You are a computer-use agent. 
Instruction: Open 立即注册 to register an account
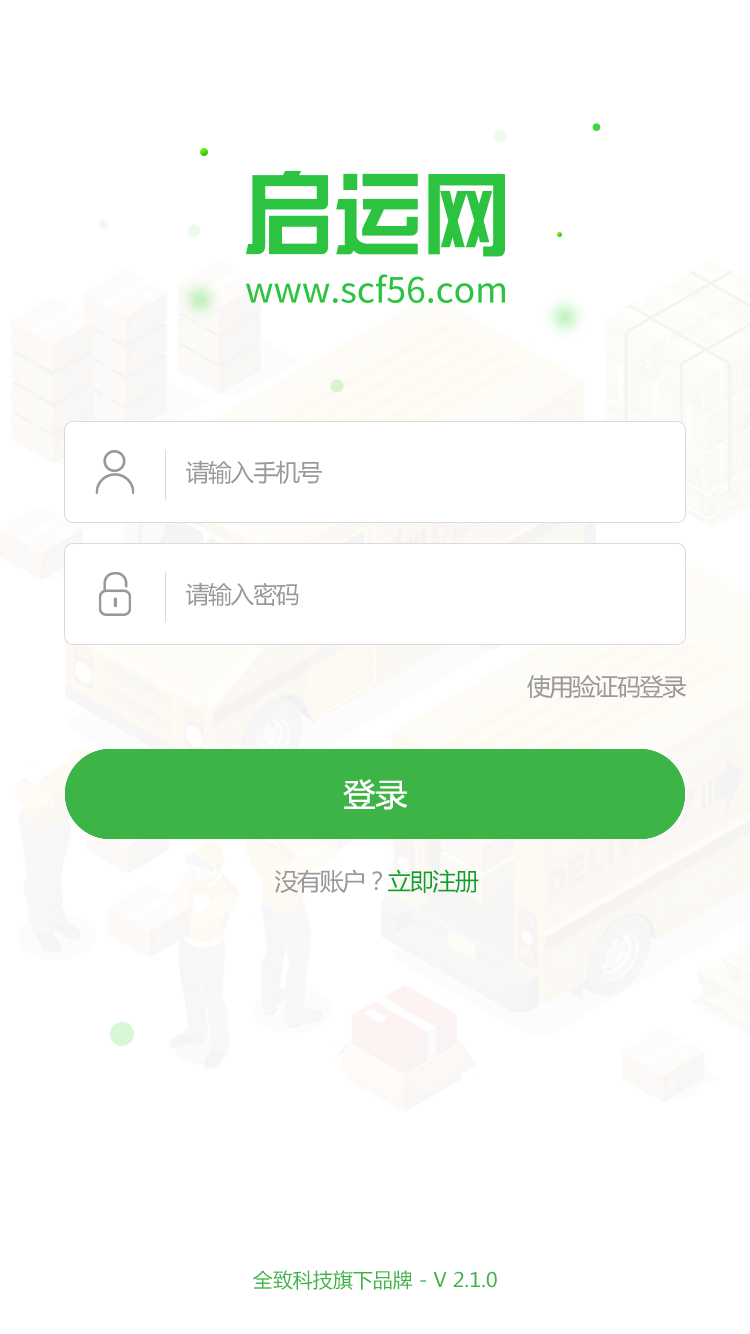tap(433, 882)
